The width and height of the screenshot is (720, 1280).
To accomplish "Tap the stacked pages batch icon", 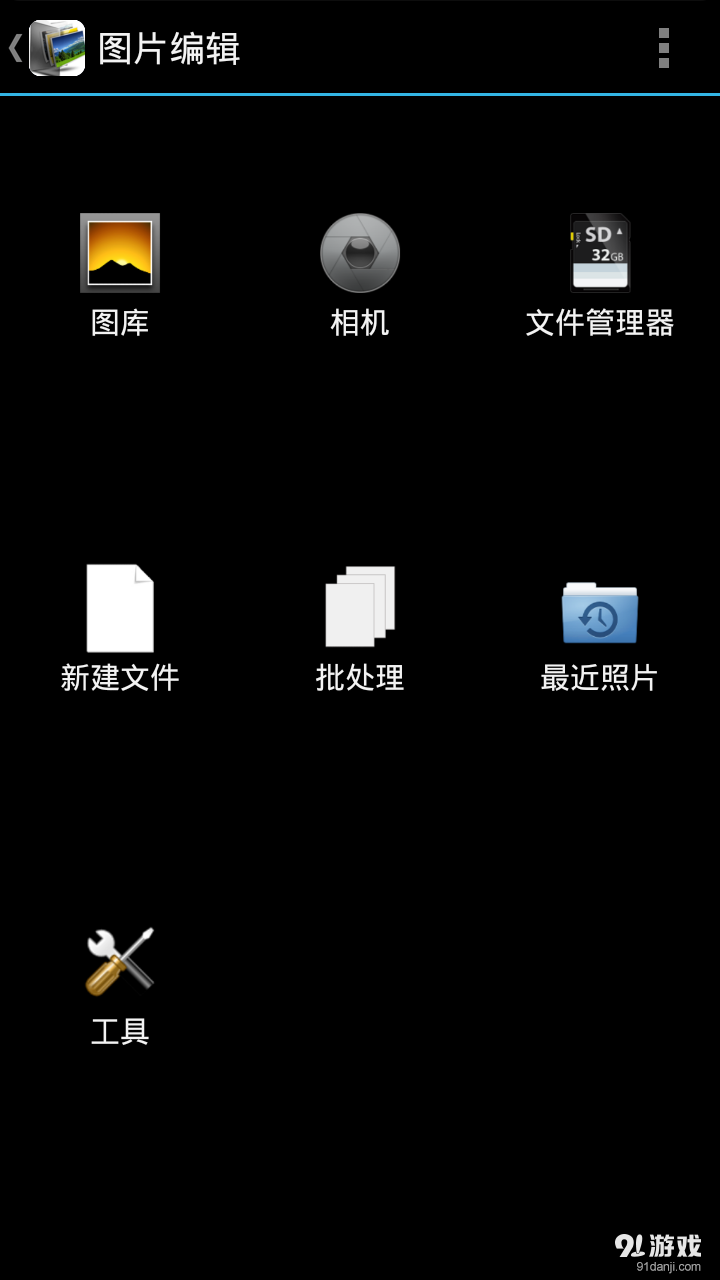I will tap(358, 608).
